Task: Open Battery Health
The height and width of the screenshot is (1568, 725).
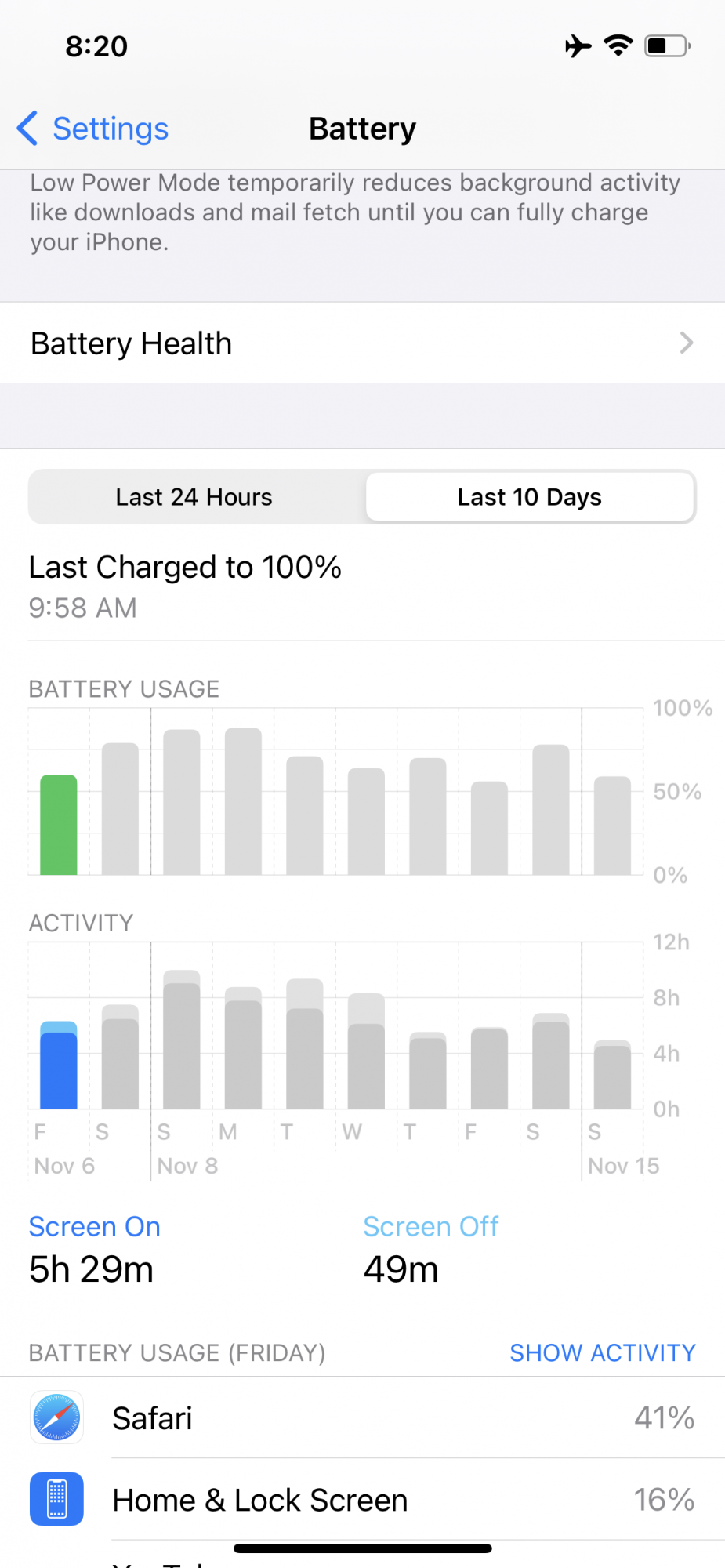Action: tap(362, 343)
